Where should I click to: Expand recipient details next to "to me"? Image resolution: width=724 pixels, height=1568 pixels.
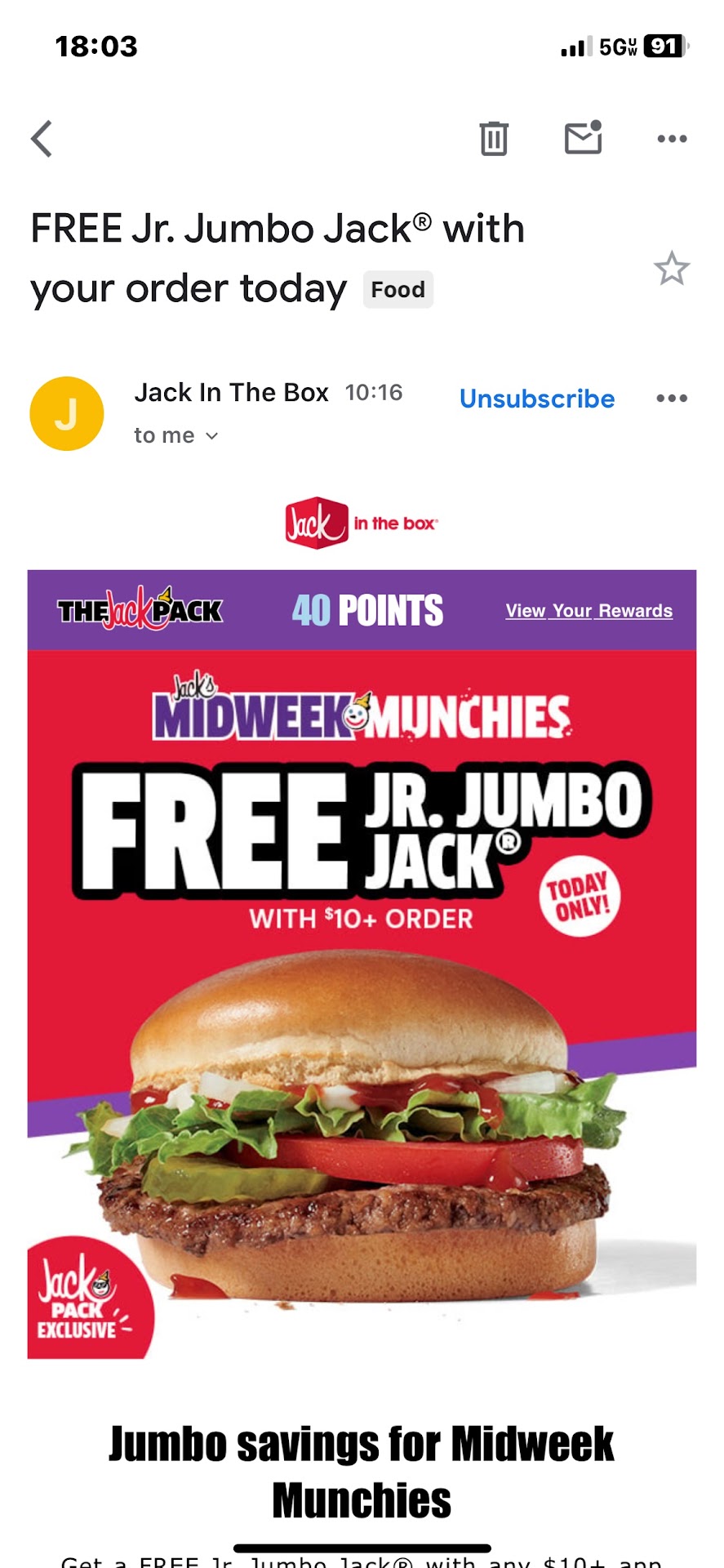(211, 436)
